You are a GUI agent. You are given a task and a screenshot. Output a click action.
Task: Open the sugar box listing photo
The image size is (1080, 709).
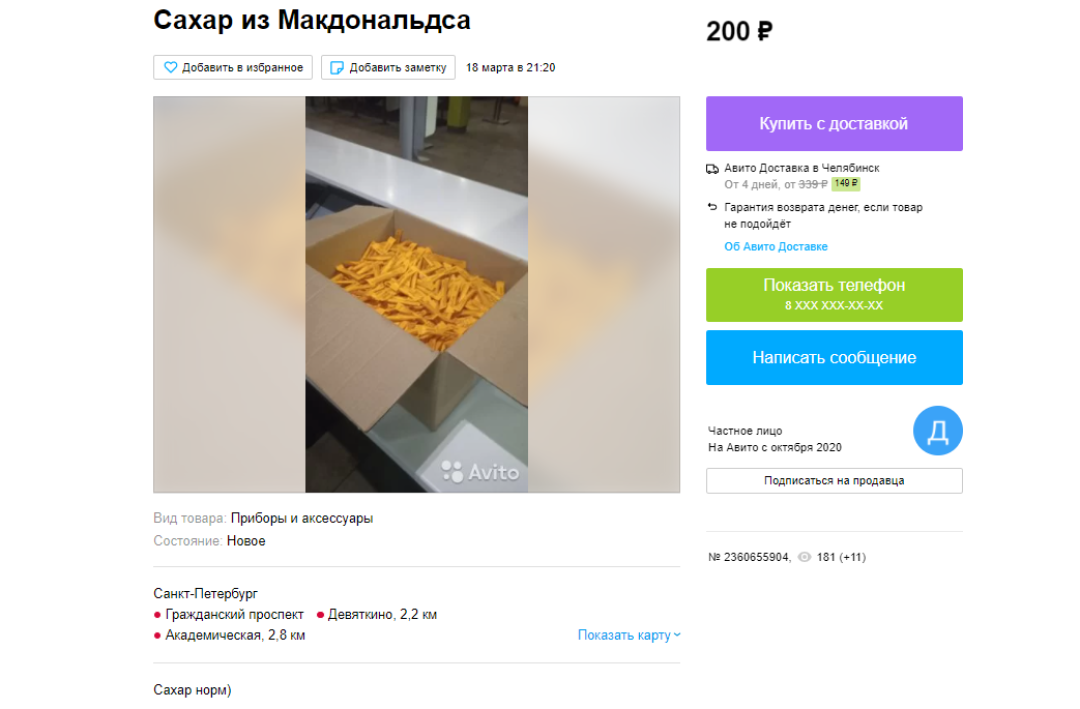coord(416,294)
